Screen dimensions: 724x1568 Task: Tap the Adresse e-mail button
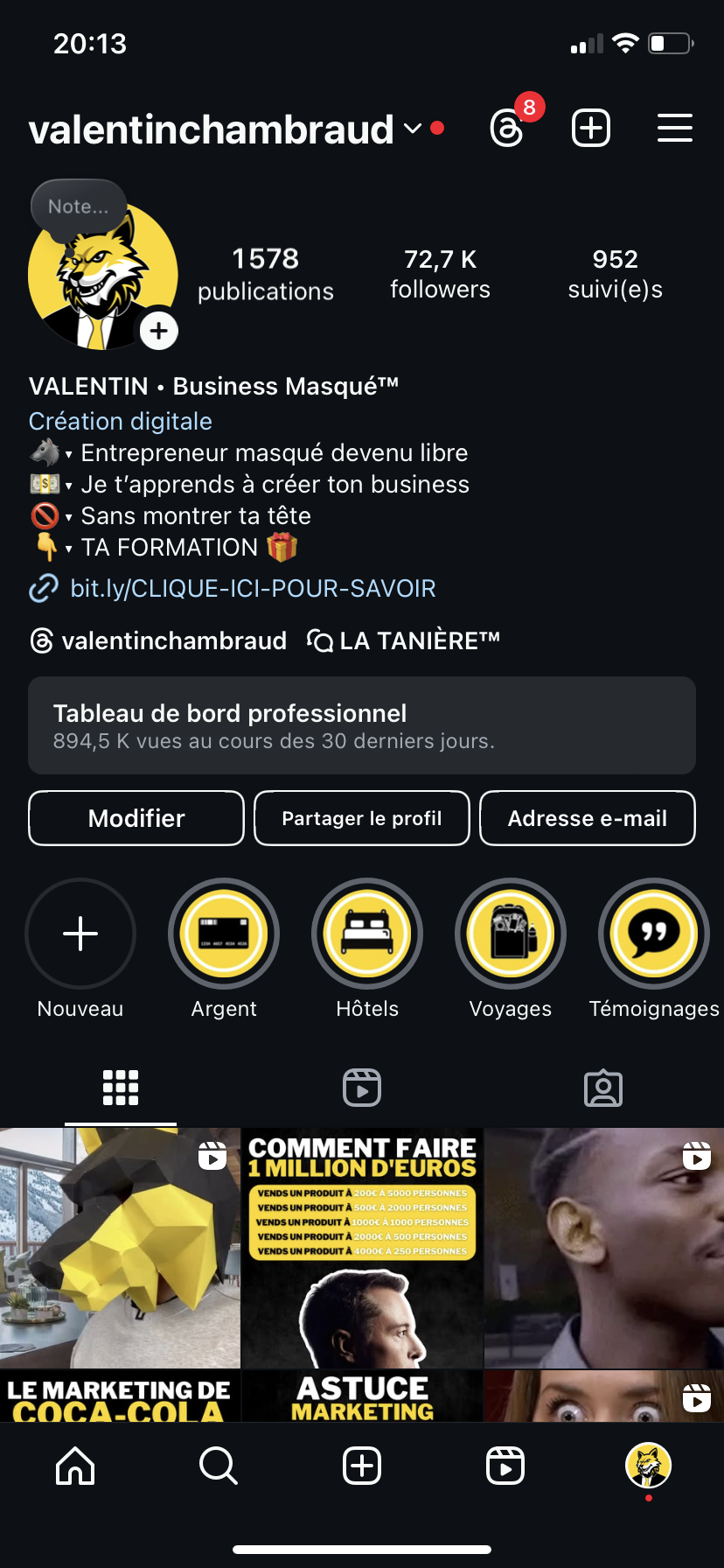coord(588,818)
